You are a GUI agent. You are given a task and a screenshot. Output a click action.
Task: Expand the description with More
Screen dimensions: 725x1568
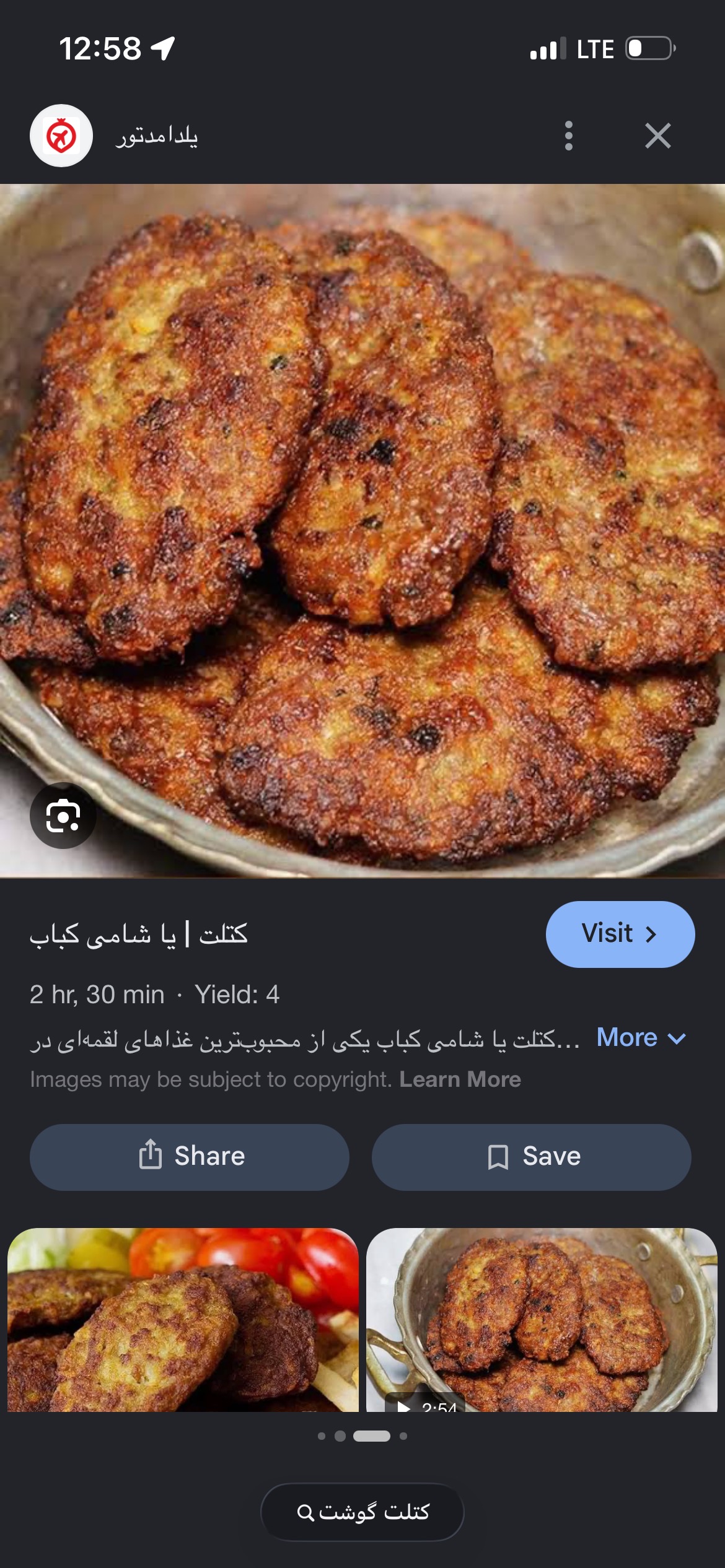[641, 1037]
